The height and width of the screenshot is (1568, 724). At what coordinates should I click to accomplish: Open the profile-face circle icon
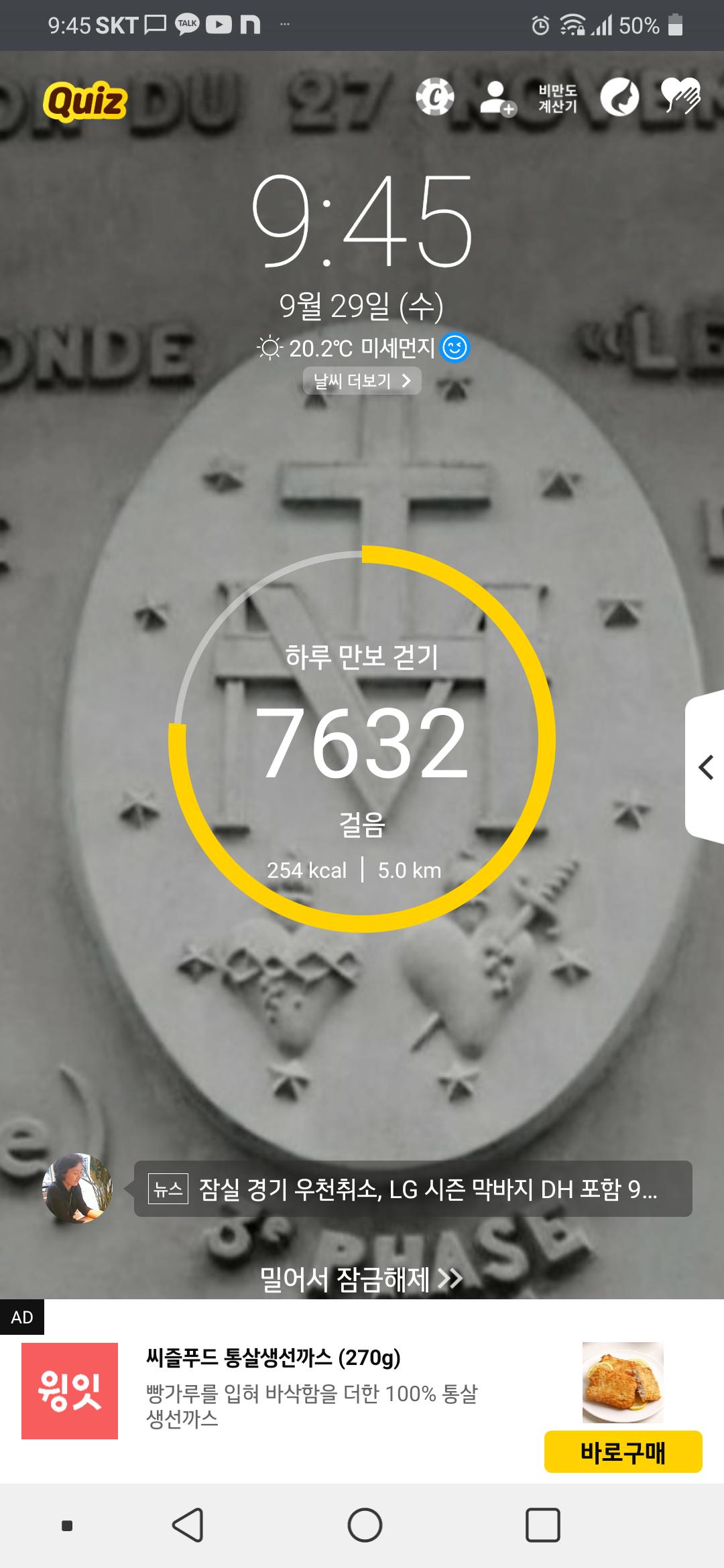pos(619,98)
